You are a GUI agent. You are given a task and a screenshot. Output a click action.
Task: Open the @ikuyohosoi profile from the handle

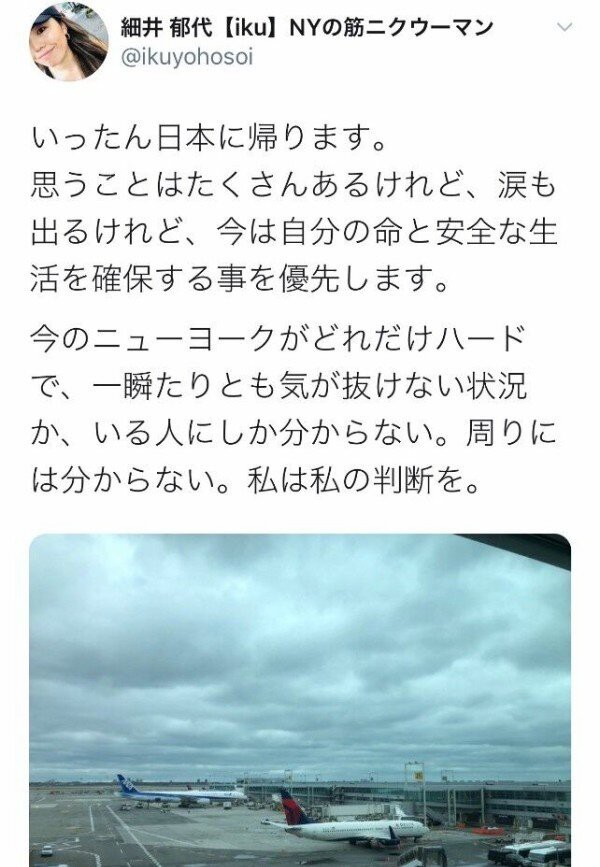point(186,58)
